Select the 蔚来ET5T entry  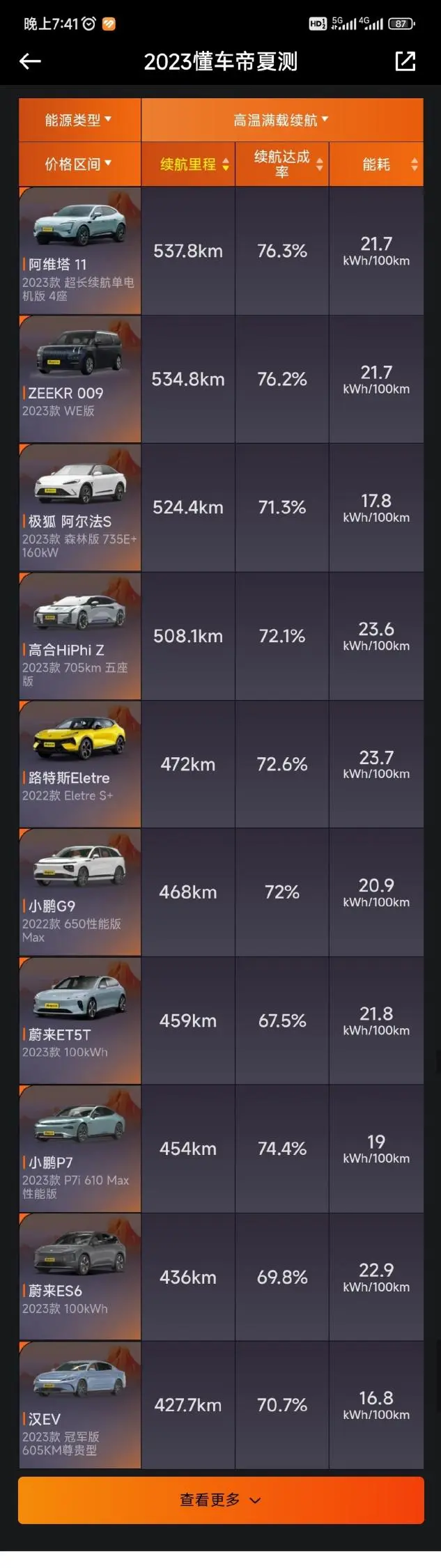80,1020
